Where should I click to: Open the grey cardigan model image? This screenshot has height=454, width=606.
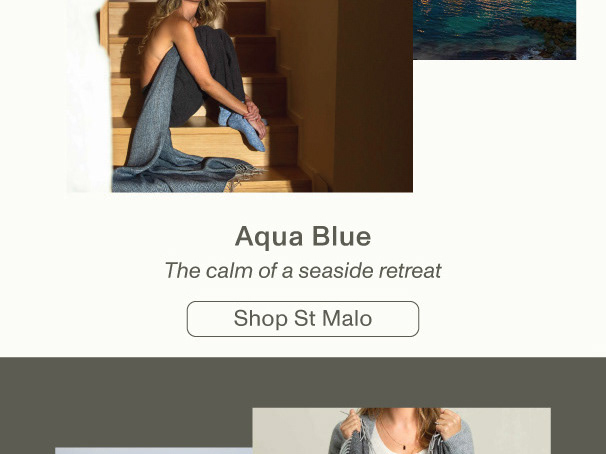[401, 431]
